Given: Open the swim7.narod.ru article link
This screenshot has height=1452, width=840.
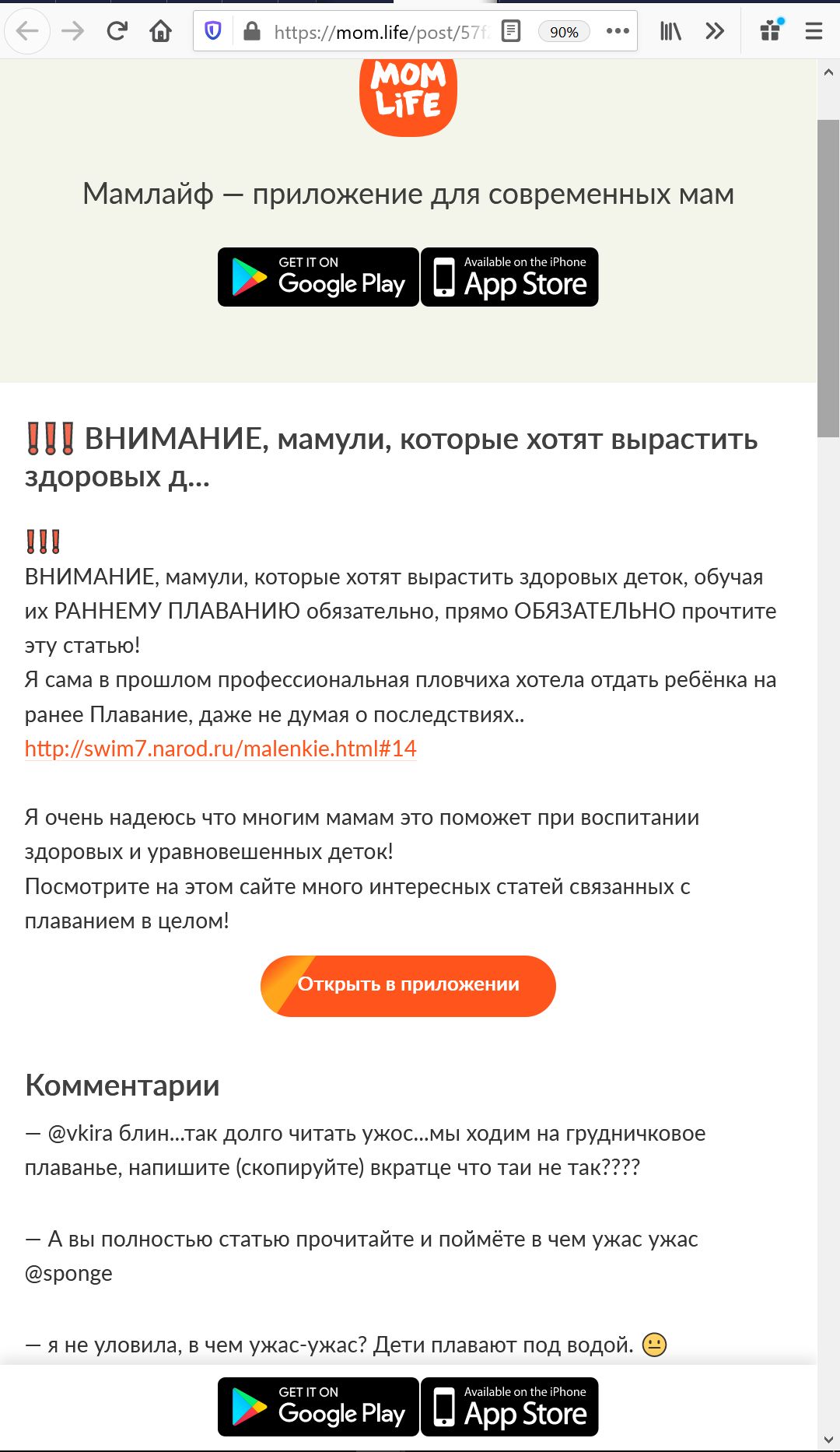Looking at the screenshot, I should (220, 749).
